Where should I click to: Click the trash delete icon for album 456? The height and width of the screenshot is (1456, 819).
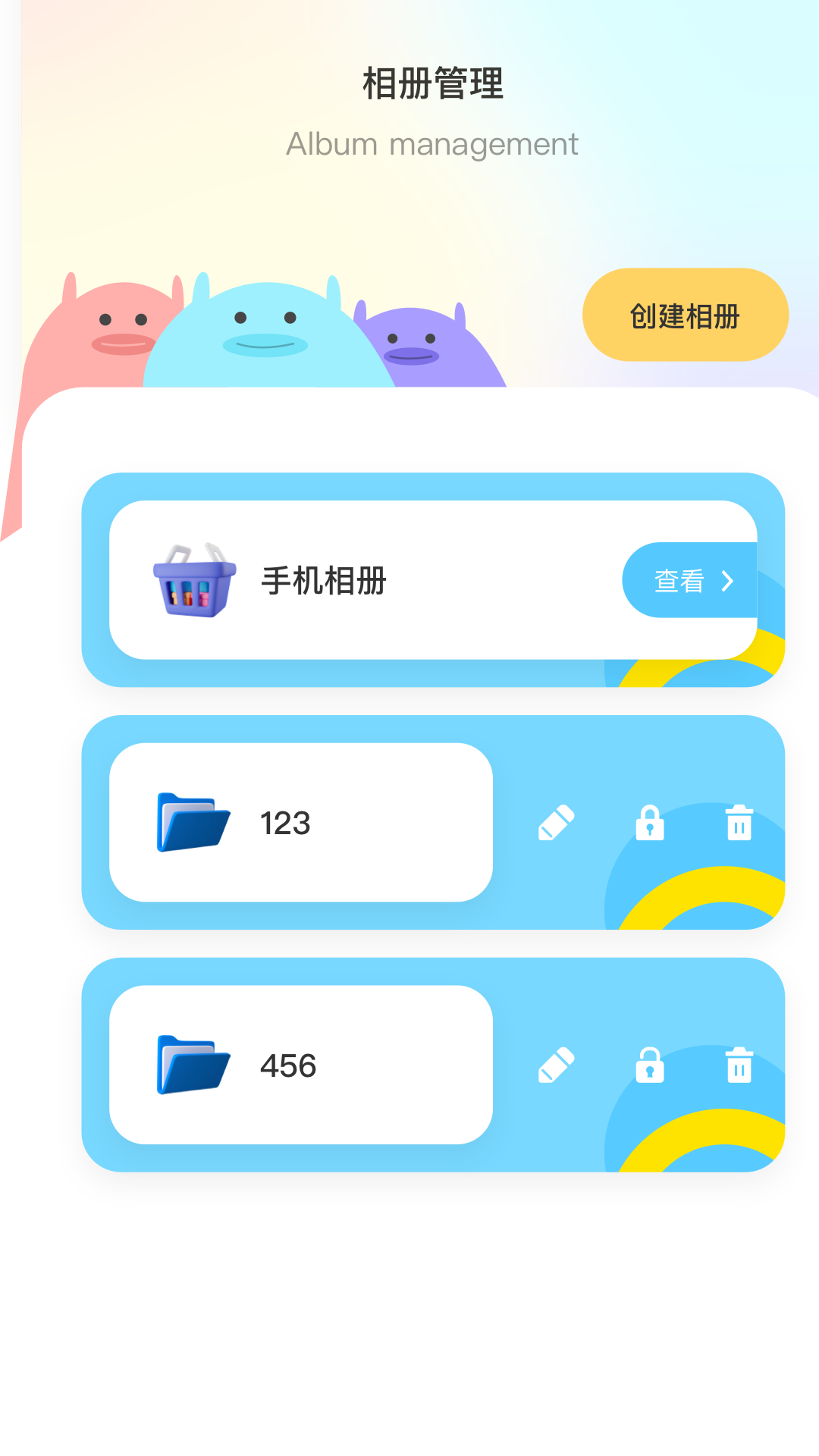click(x=739, y=1065)
